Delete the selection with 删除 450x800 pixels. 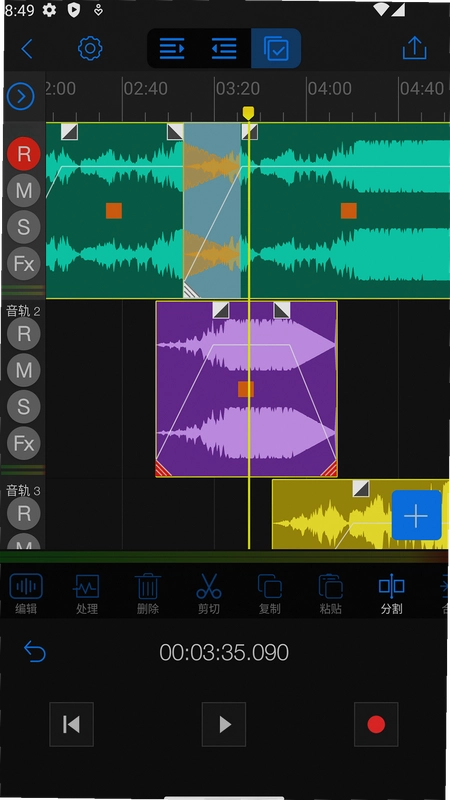click(x=147, y=593)
